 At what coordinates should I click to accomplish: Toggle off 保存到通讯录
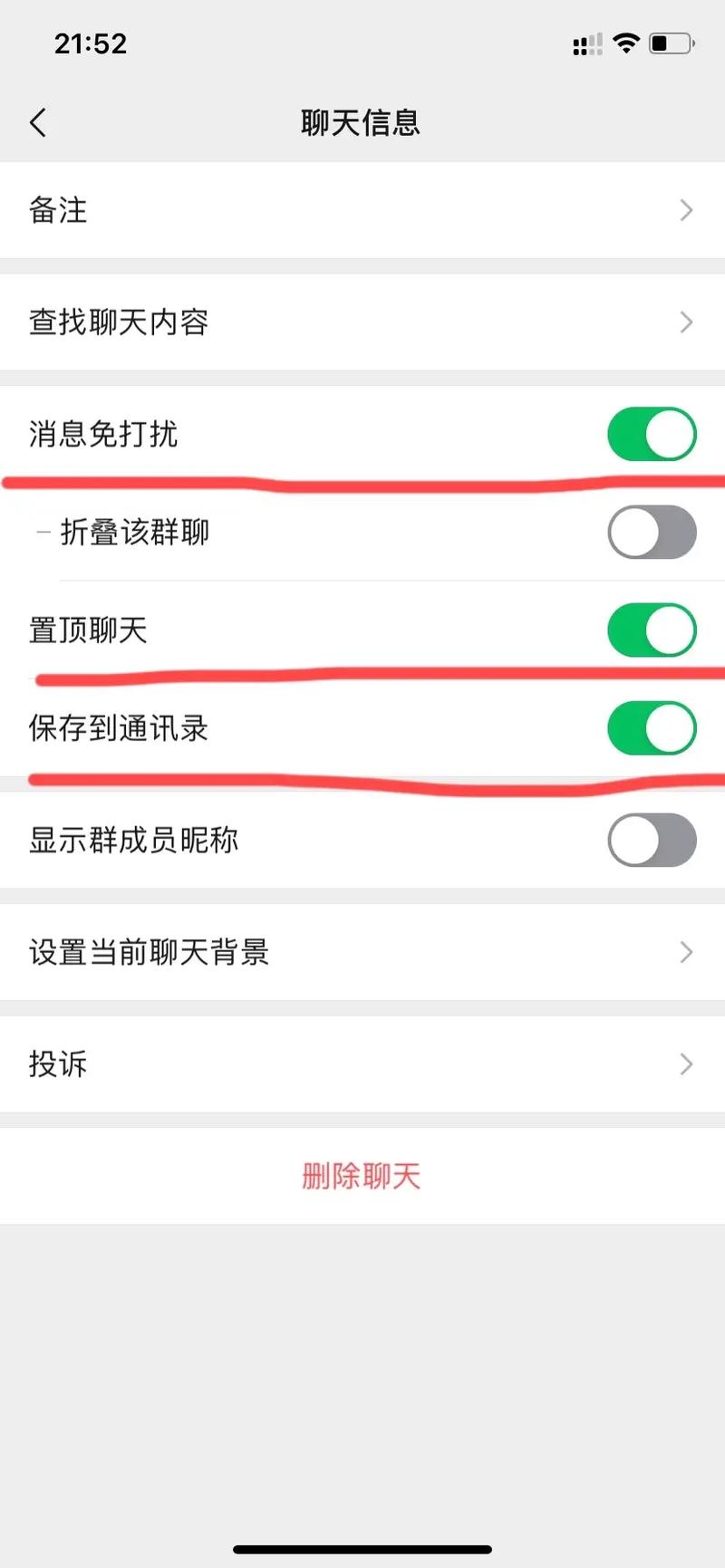click(x=652, y=728)
